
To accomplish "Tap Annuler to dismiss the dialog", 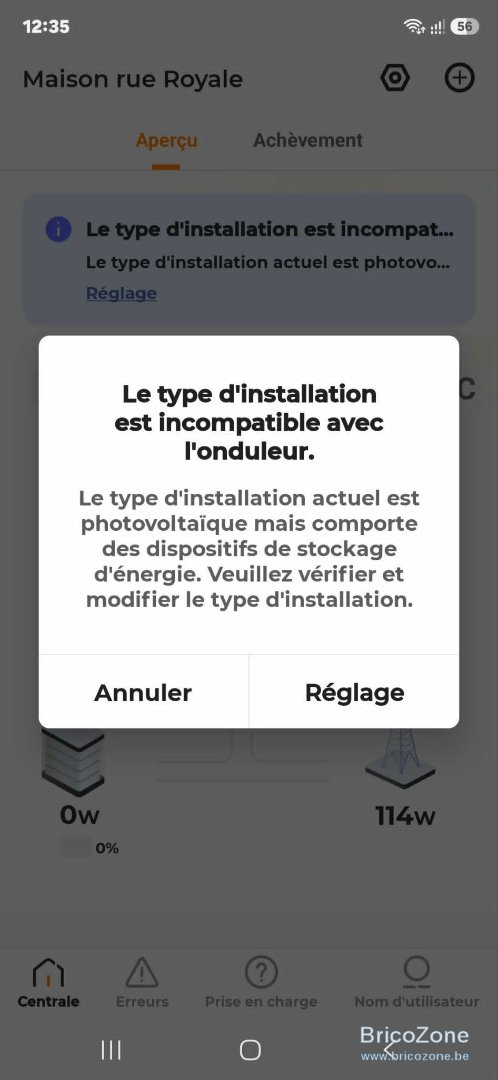I will point(143,692).
